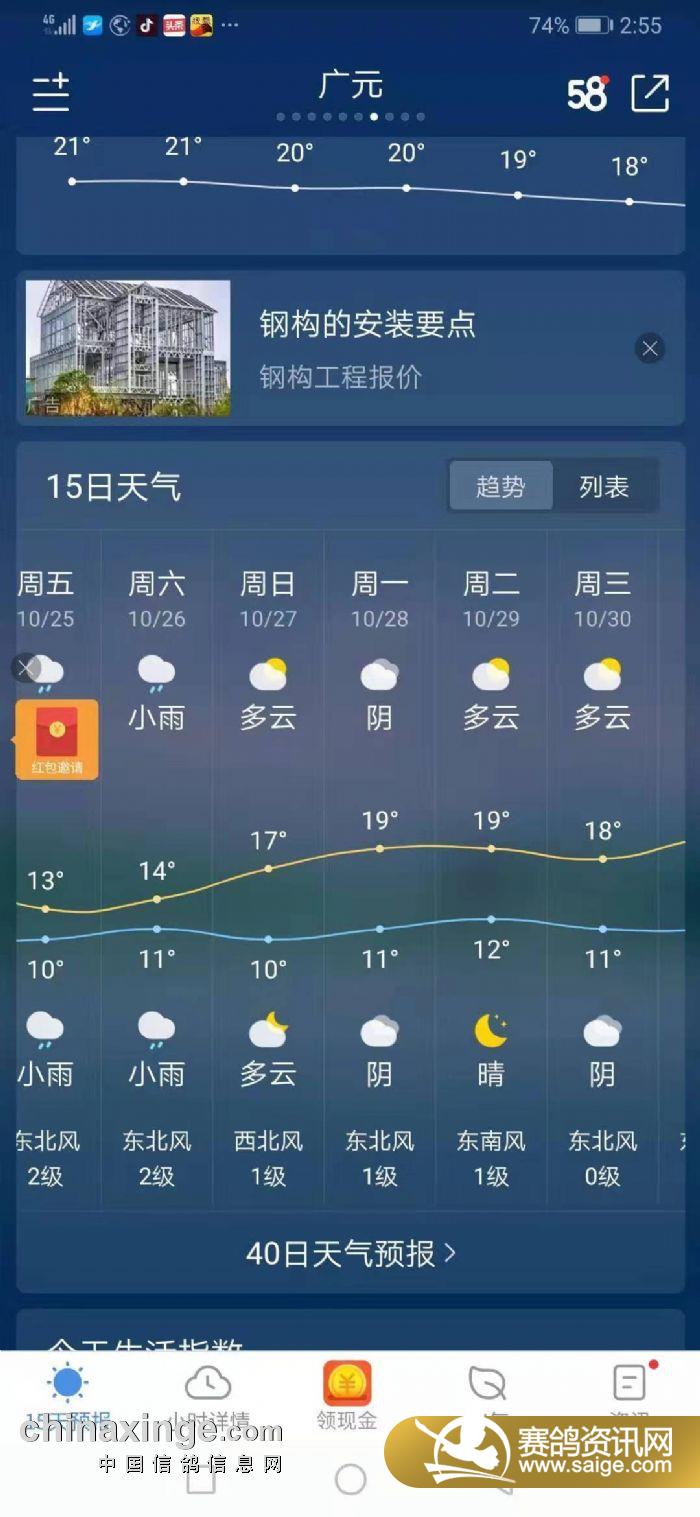The image size is (700, 1517).
Task: Switch to the 小时详情 hourly tab
Action: (208, 1394)
